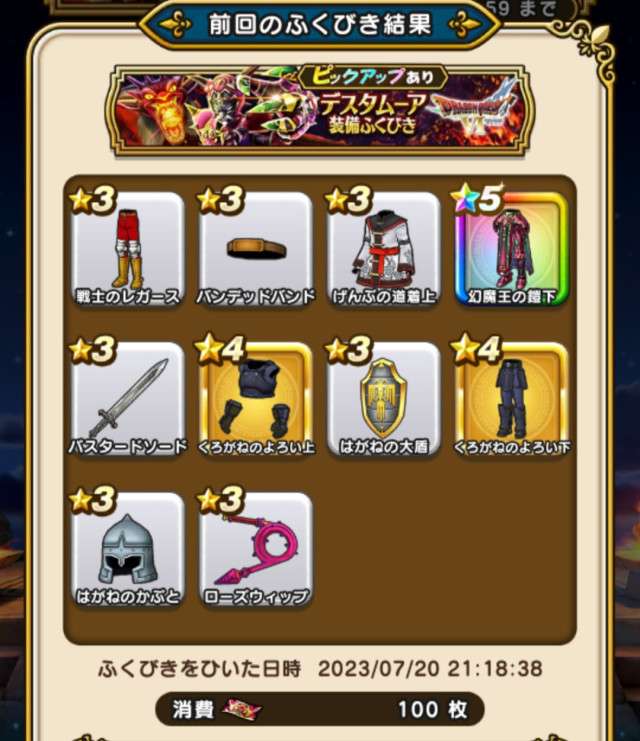The height and width of the screenshot is (741, 640).
Task: Open the げんぶの道着上 item
Action: click(x=384, y=250)
